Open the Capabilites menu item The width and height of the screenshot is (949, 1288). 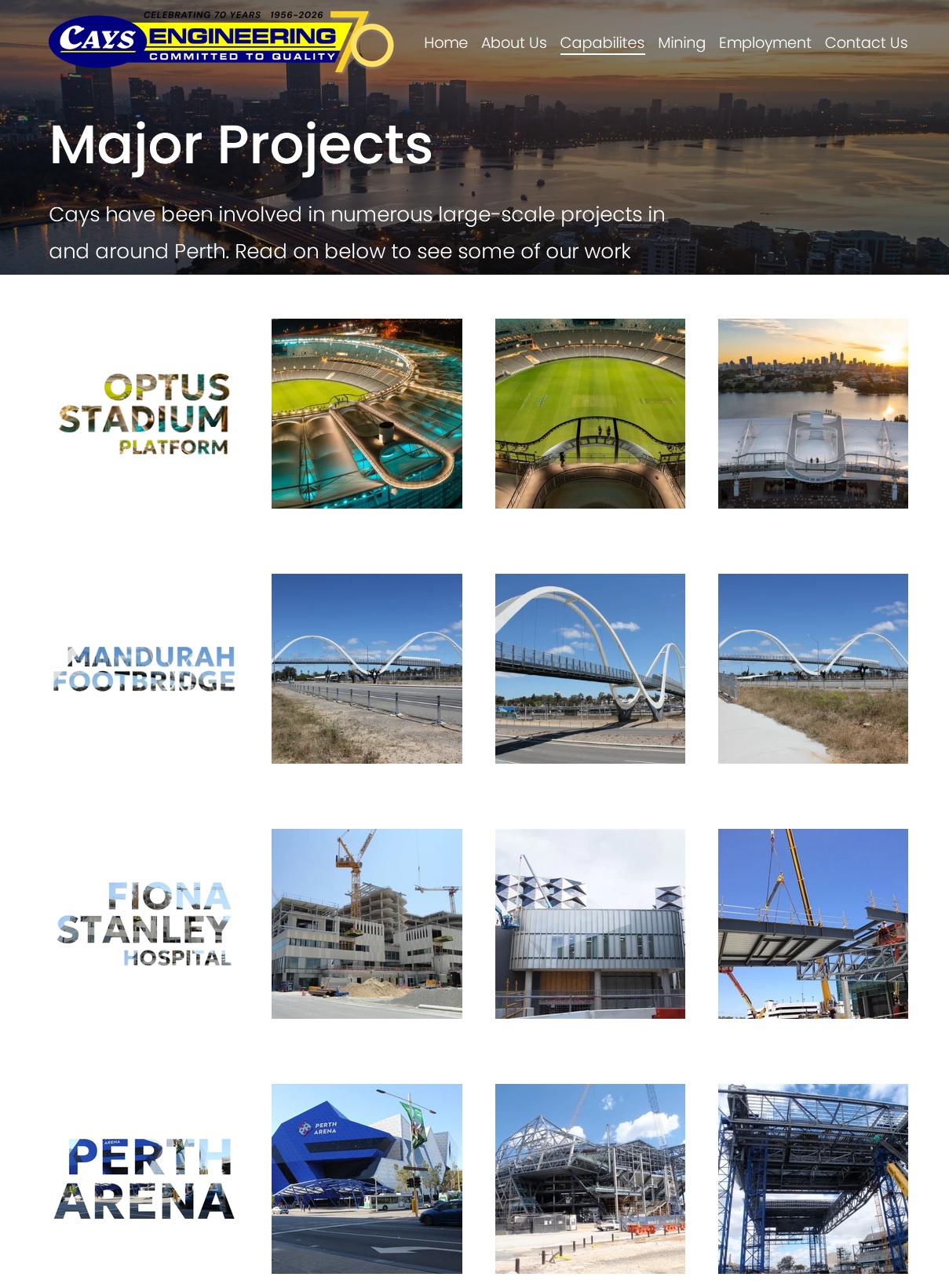click(x=602, y=43)
